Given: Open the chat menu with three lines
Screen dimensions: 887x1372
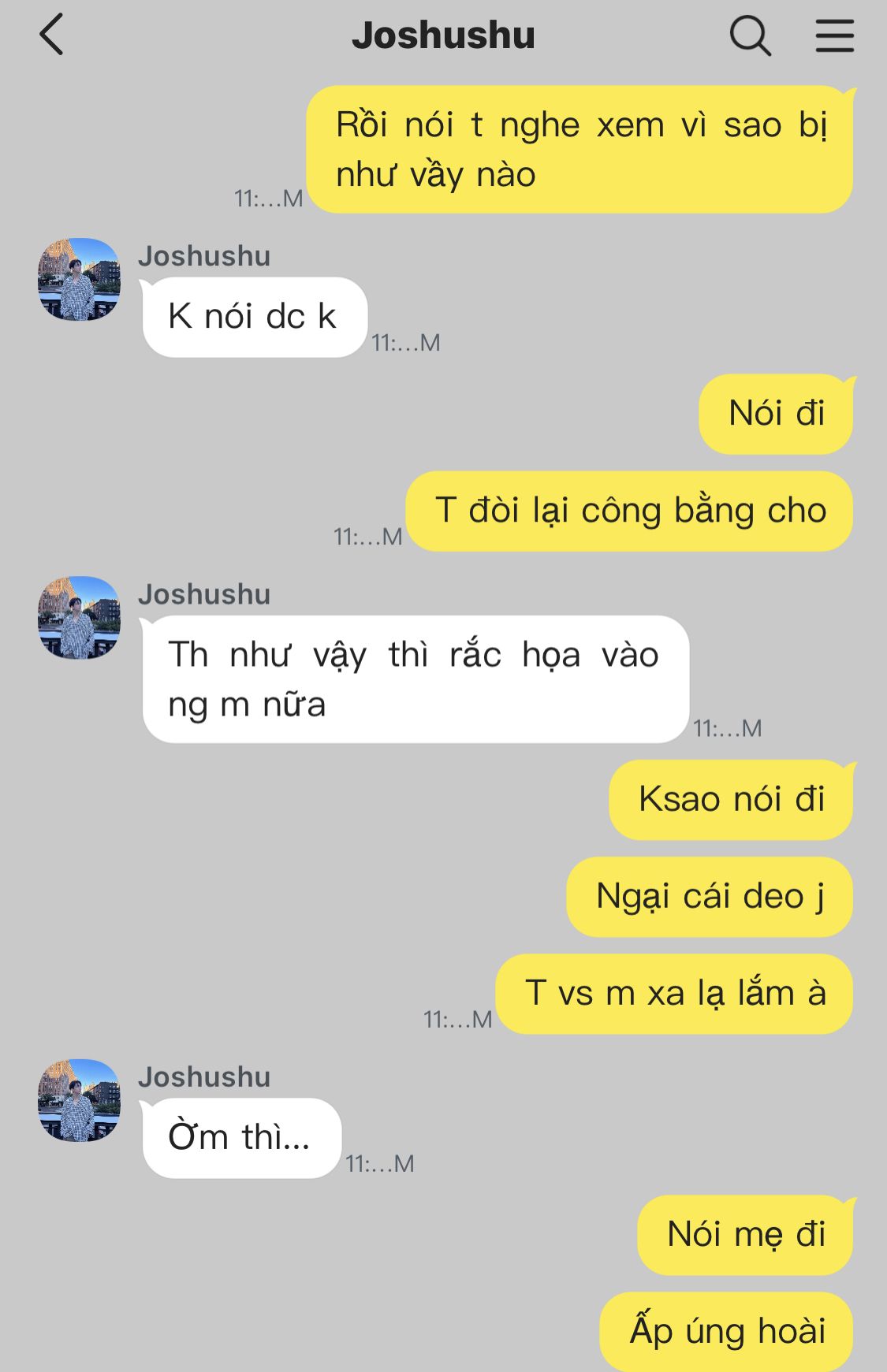Looking at the screenshot, I should (x=834, y=35).
